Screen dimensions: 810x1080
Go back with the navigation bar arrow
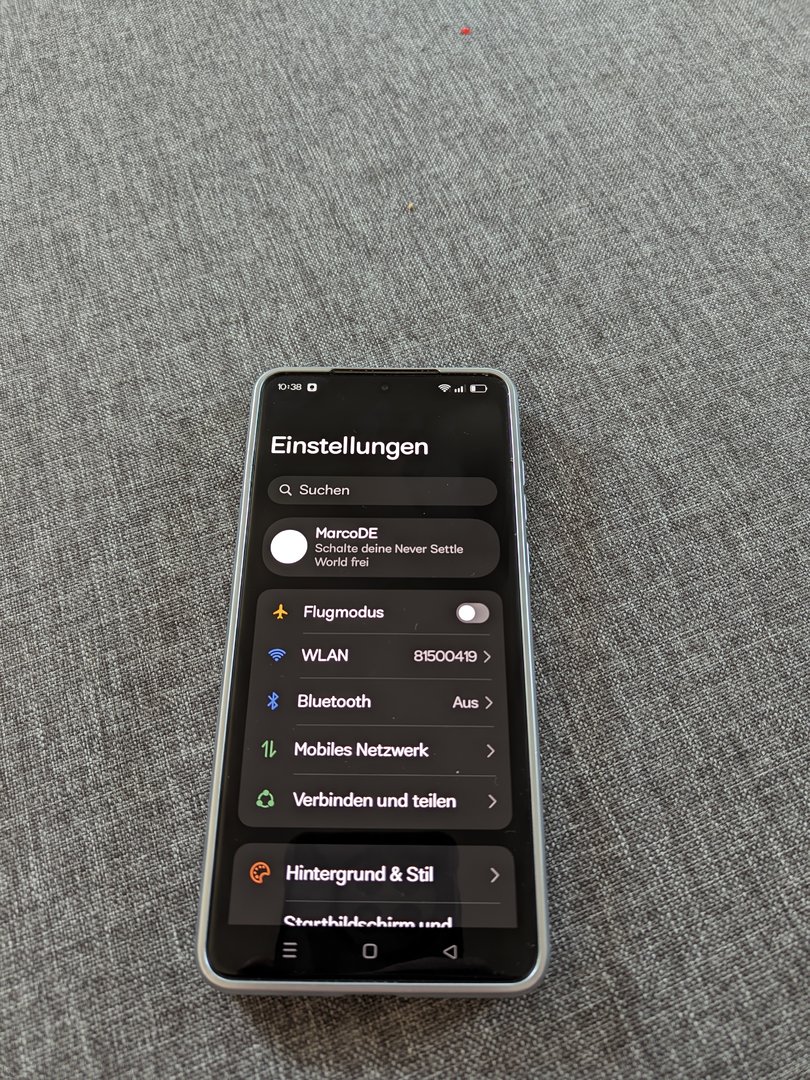pyautogui.click(x=449, y=951)
